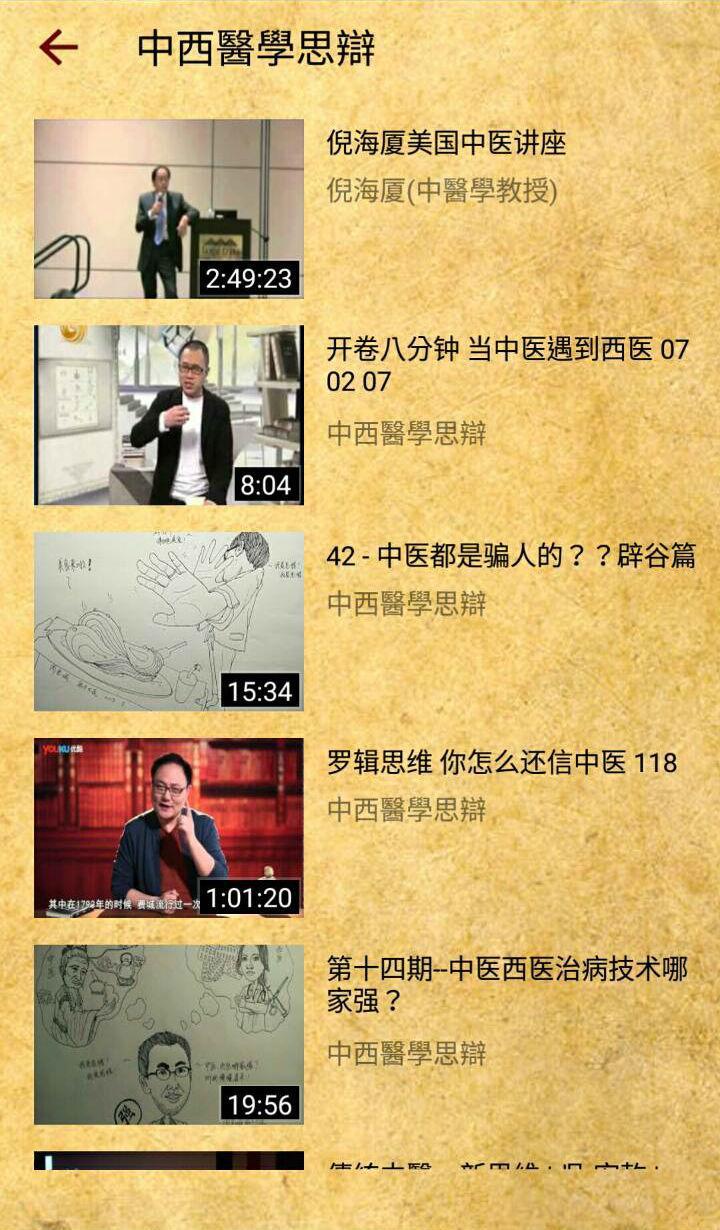The width and height of the screenshot is (720, 1230).
Task: Go back using the arrow icon
Action: pos(58,47)
